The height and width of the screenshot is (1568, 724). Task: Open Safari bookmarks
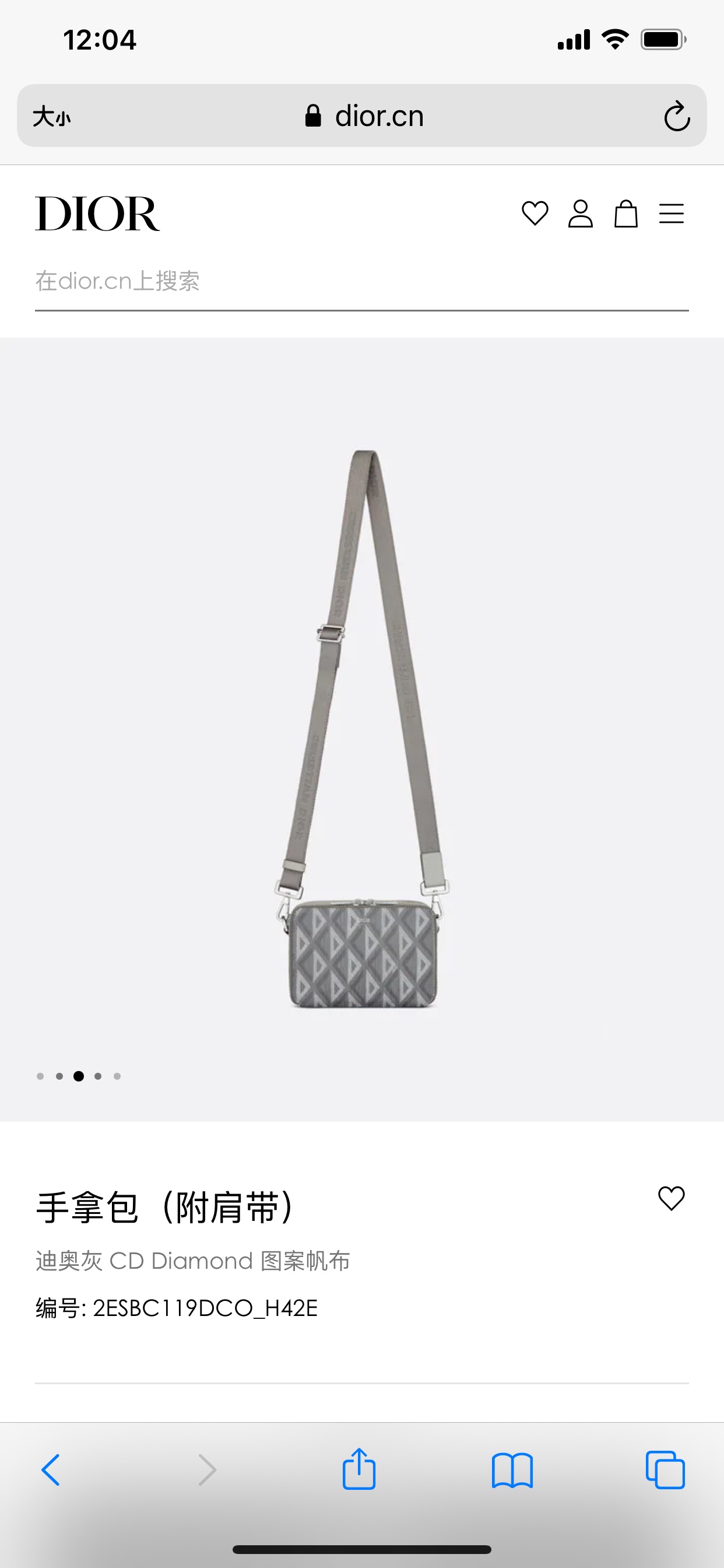coord(512,1470)
